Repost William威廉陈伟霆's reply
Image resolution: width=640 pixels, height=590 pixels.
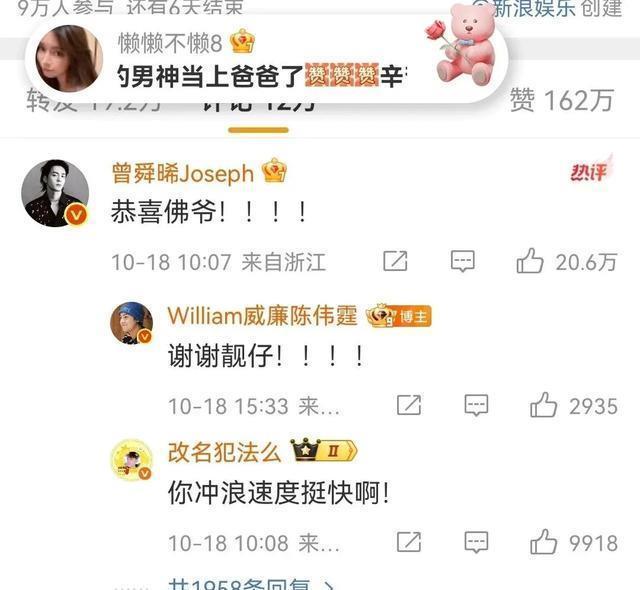tap(408, 405)
